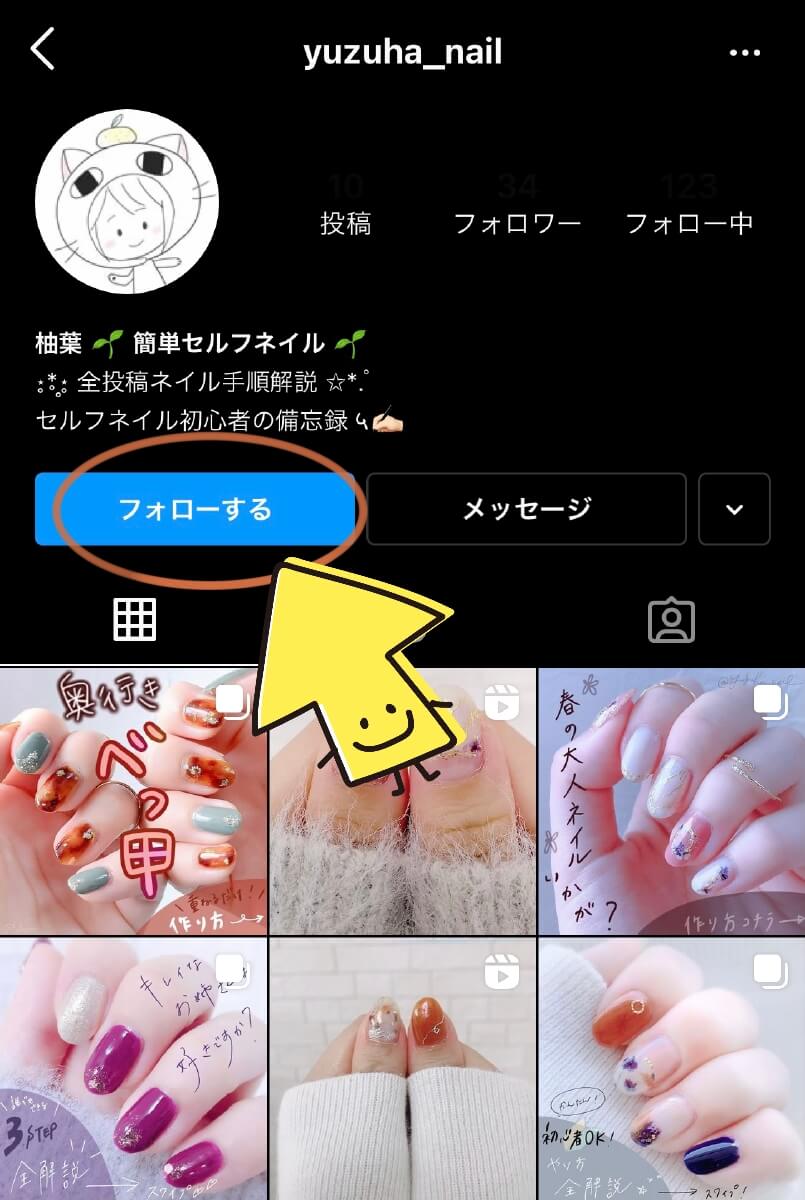View the フォロワー followers list
This screenshot has height=1200, width=805.
[517, 205]
